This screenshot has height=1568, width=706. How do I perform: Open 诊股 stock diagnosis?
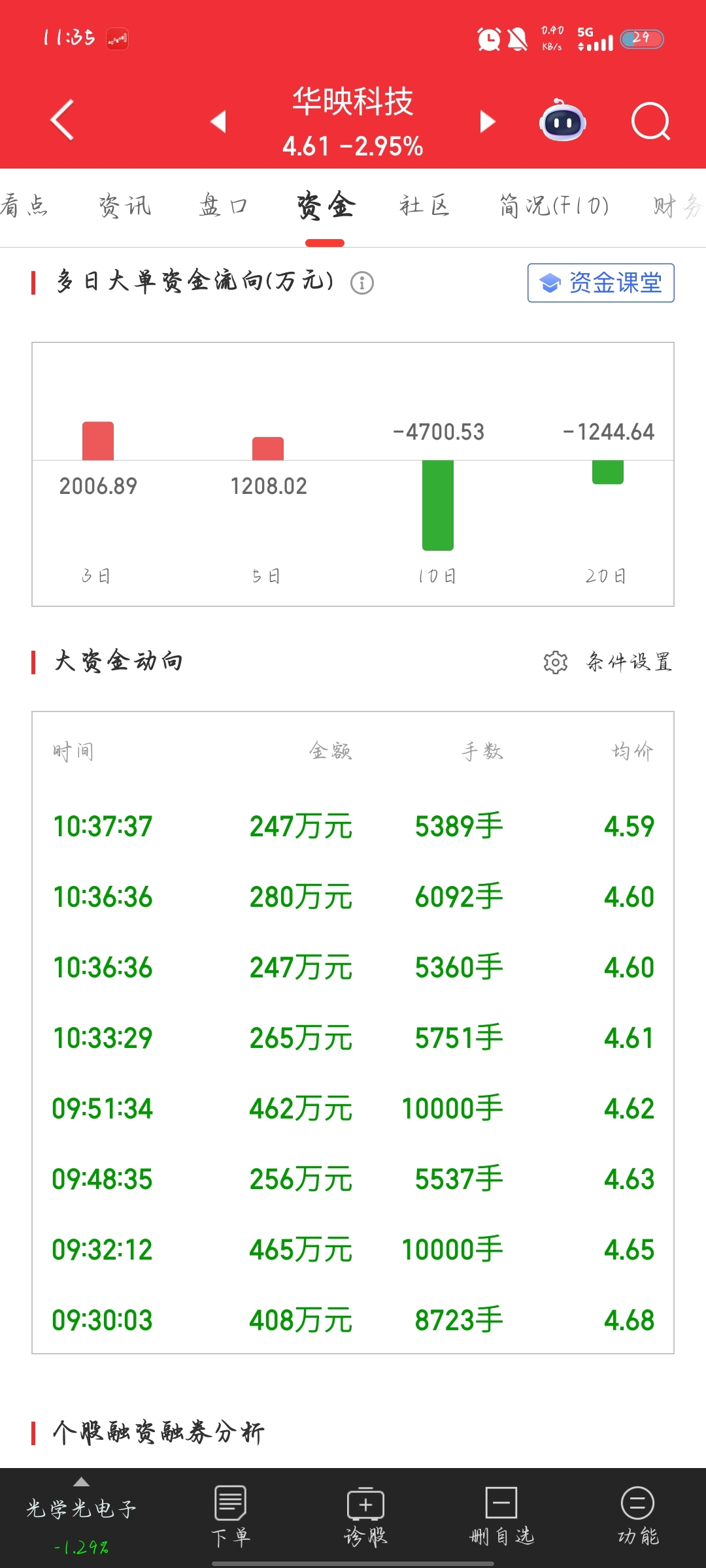[365, 1516]
